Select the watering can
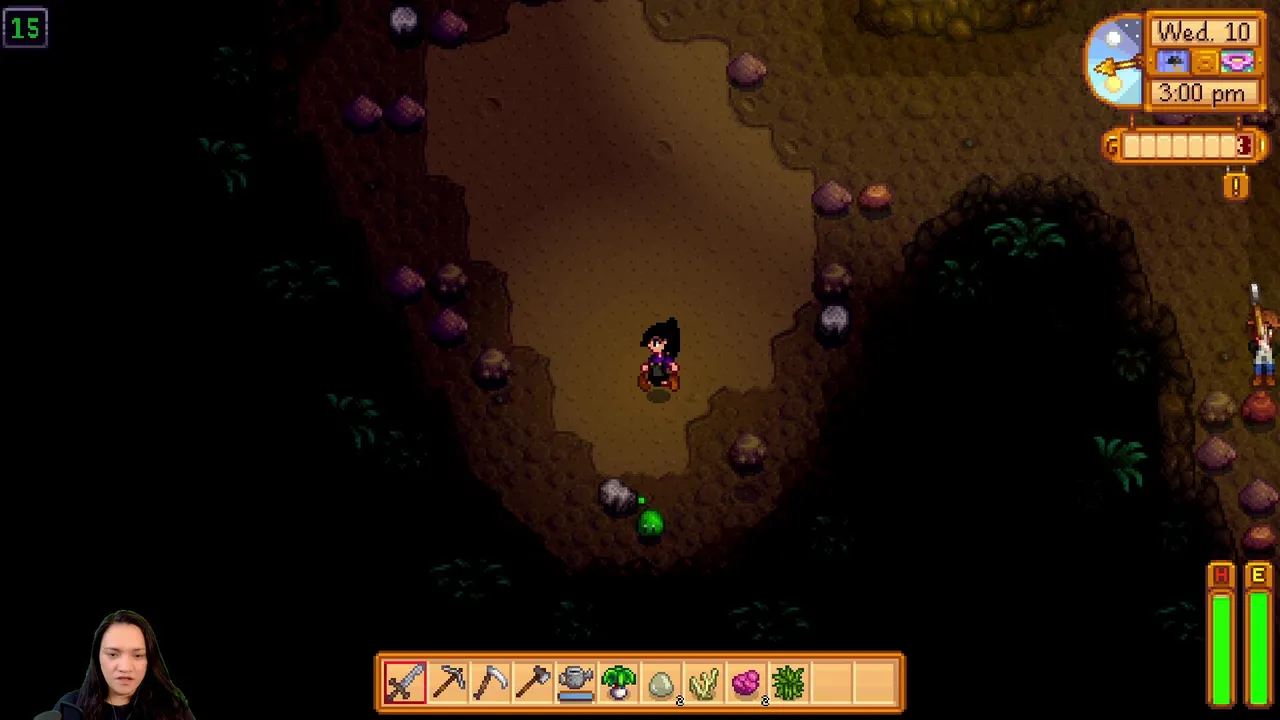Screen dimensions: 1280x720 [576, 683]
